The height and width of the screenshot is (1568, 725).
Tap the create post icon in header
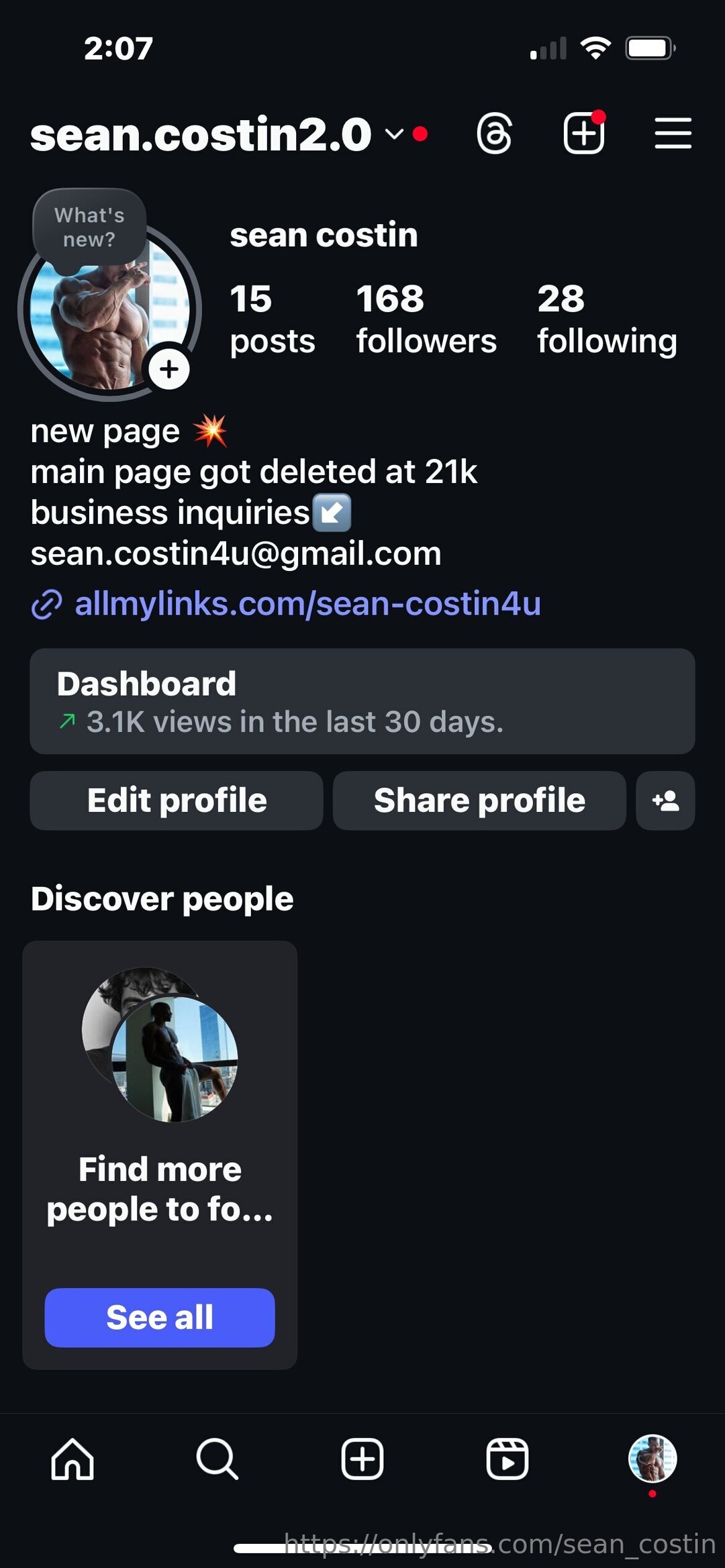click(x=583, y=134)
